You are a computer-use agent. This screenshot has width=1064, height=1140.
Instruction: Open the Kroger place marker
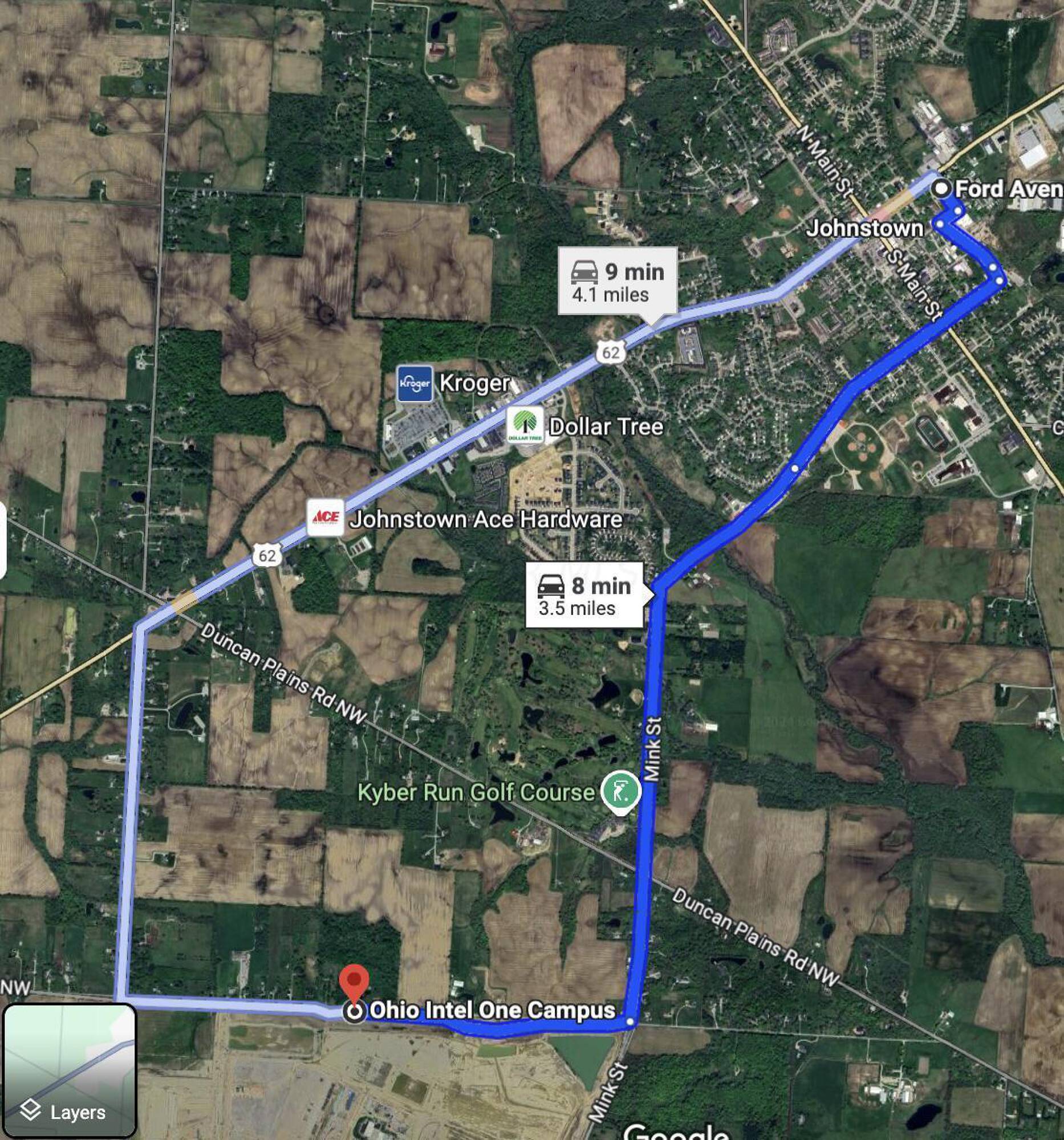click(415, 383)
